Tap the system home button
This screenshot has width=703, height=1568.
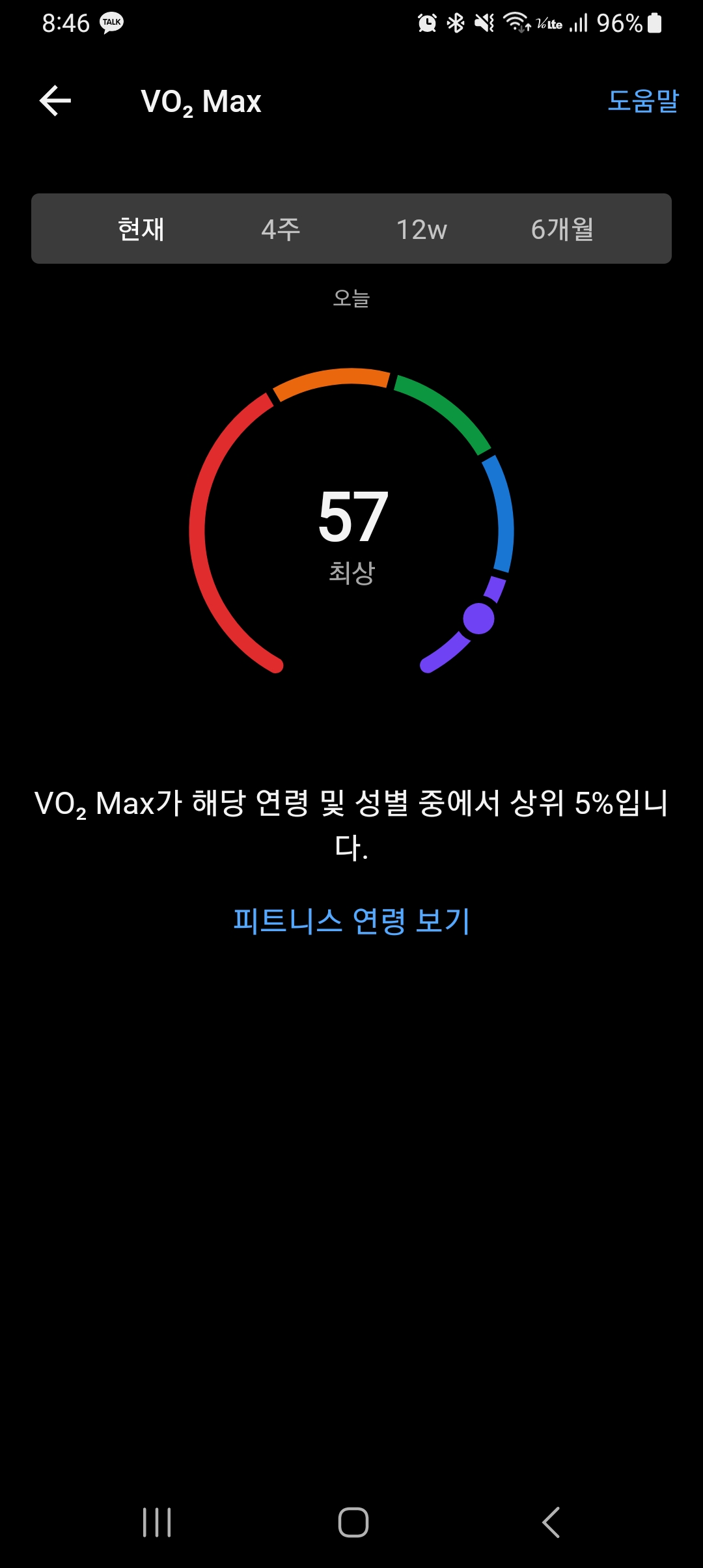click(x=353, y=1522)
